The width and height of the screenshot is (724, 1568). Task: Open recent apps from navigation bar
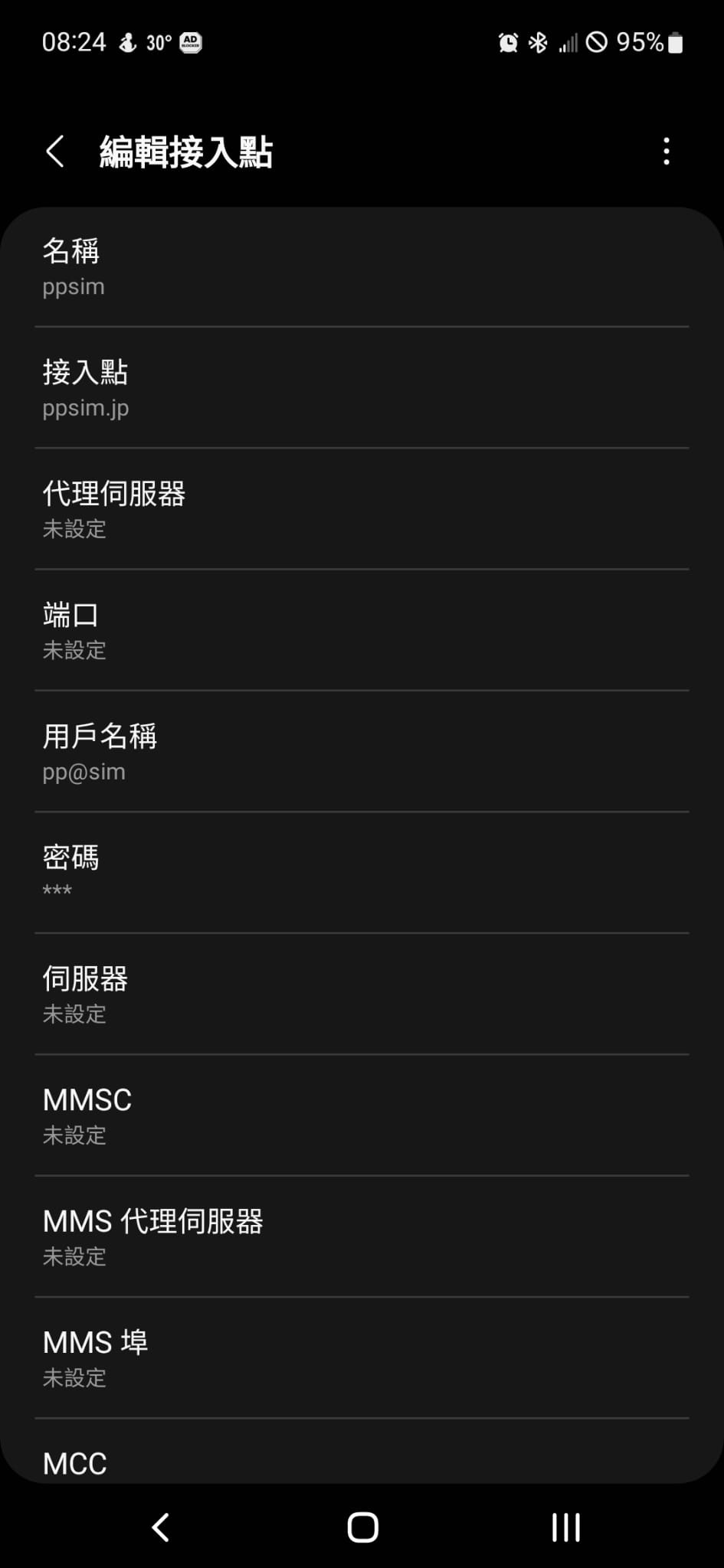(x=565, y=1527)
